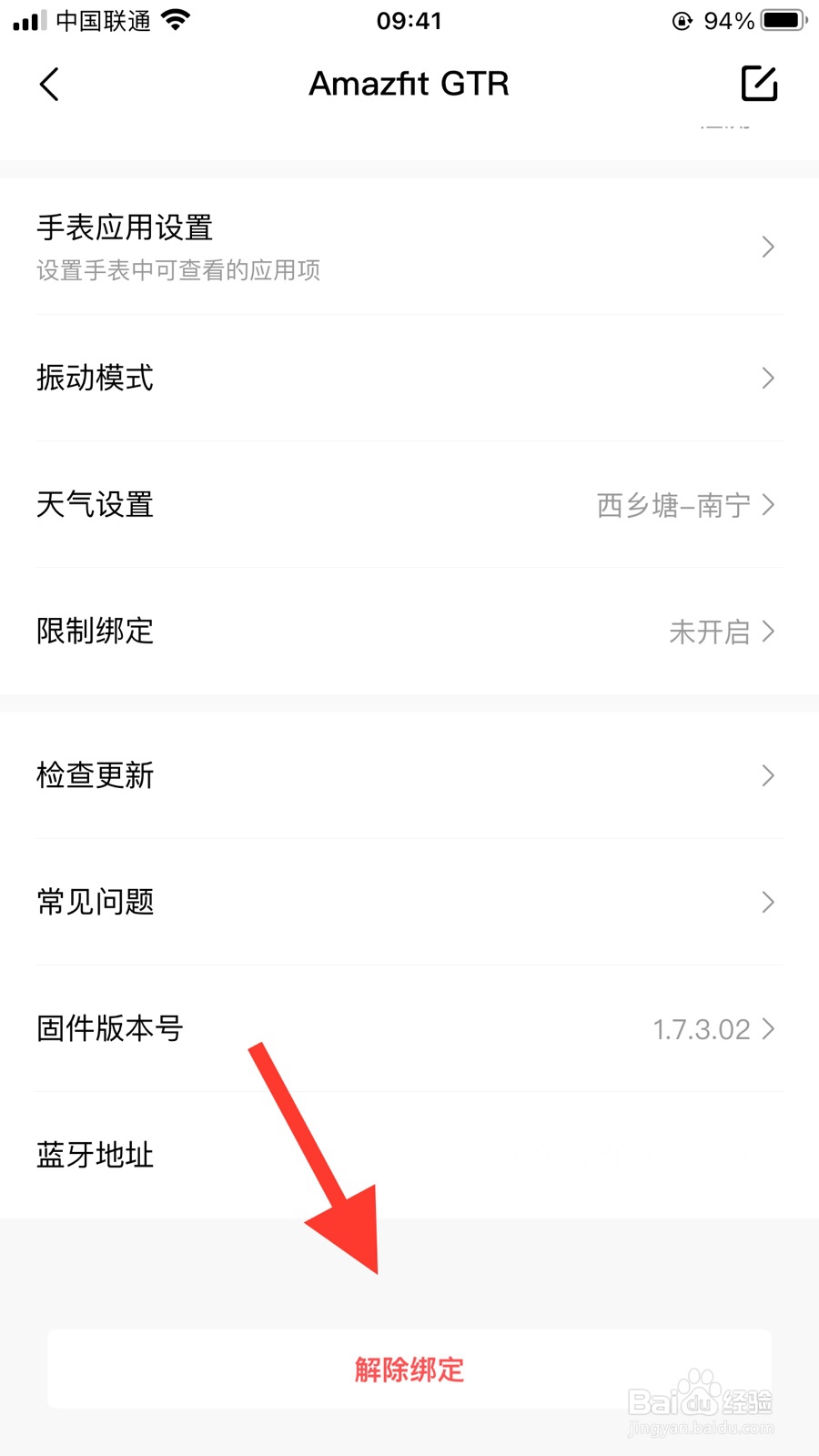This screenshot has width=819, height=1456.
Task: Tap 解除绑定 to unbind the watch
Action: 409,1368
